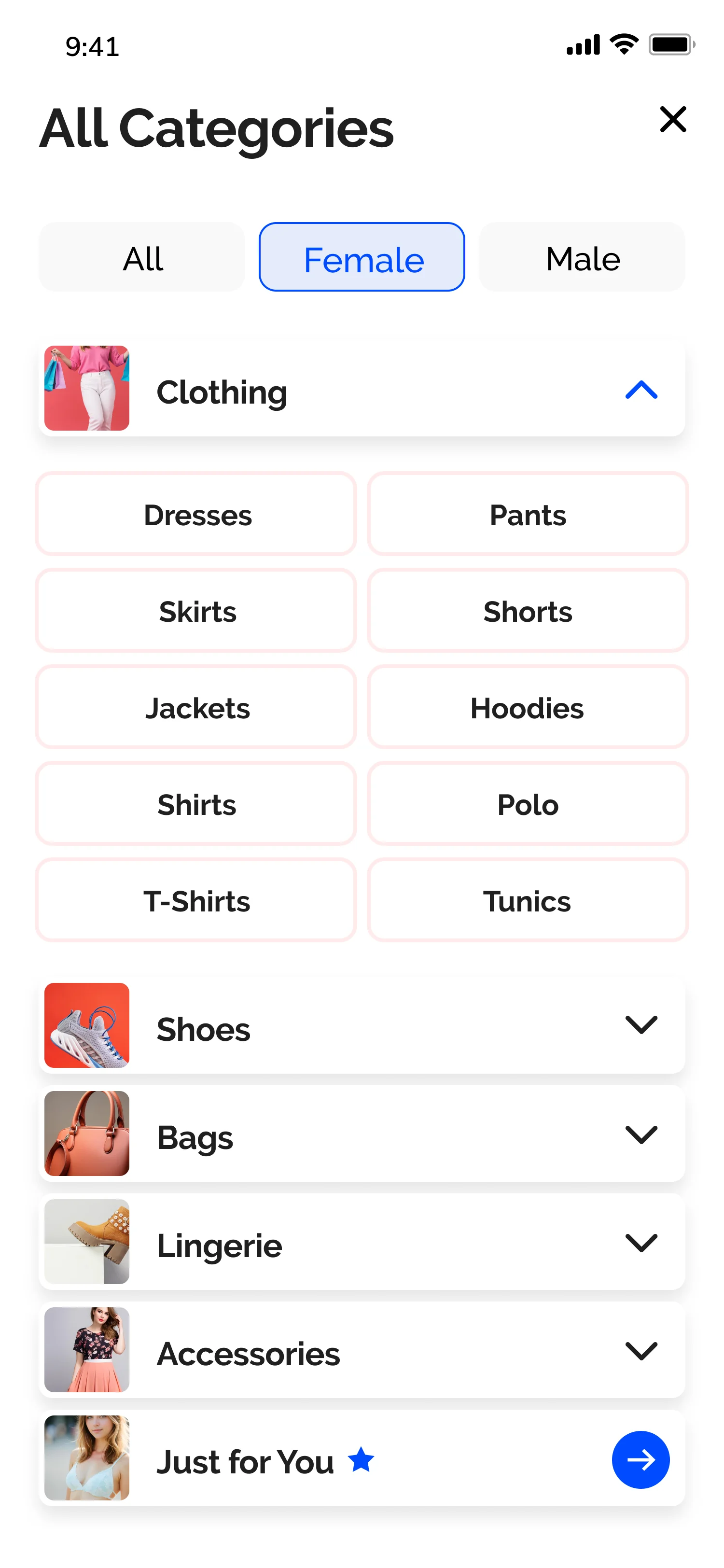This screenshot has width=724, height=1568.
Task: Choose the Hoodies subcategory
Action: pos(528,707)
